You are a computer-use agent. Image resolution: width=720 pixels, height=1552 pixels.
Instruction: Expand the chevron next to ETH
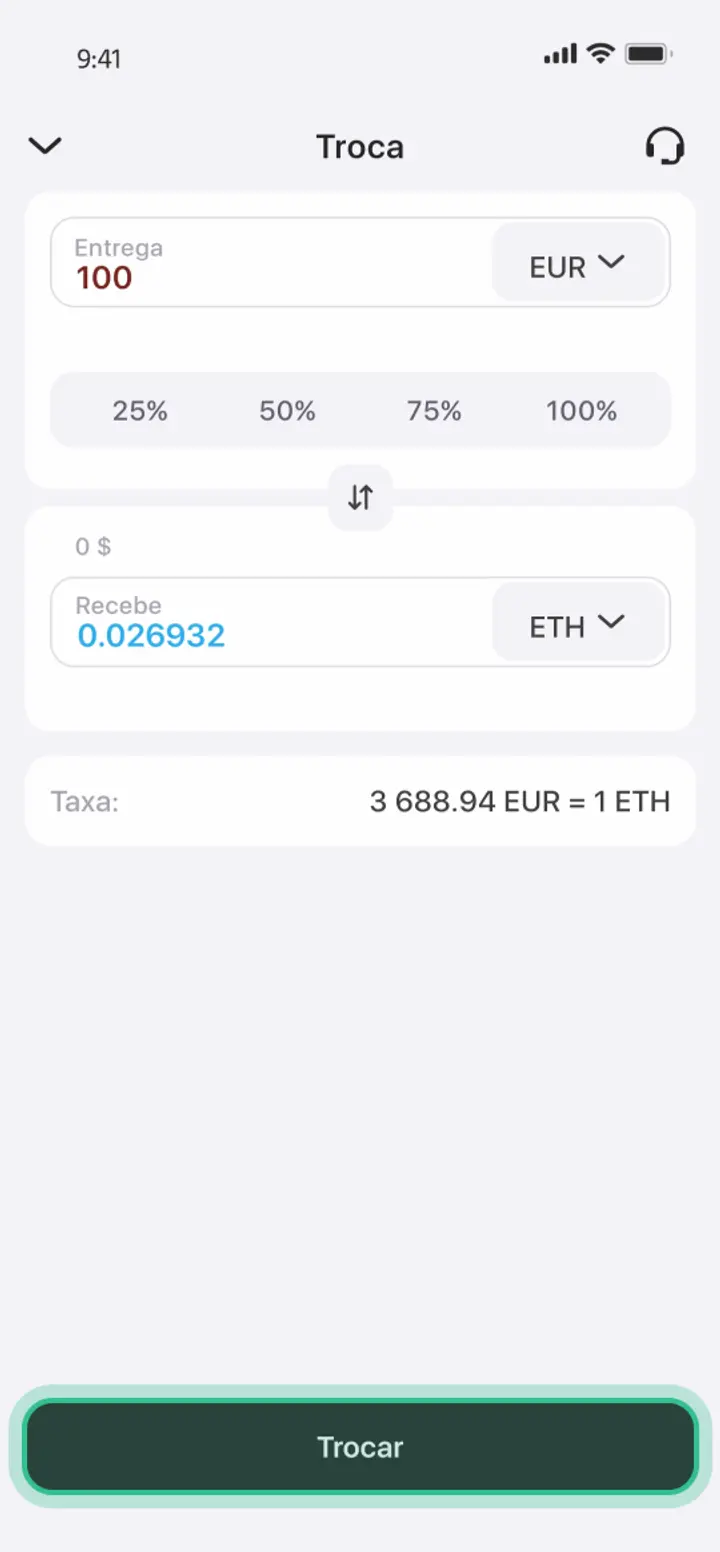[x=612, y=621]
